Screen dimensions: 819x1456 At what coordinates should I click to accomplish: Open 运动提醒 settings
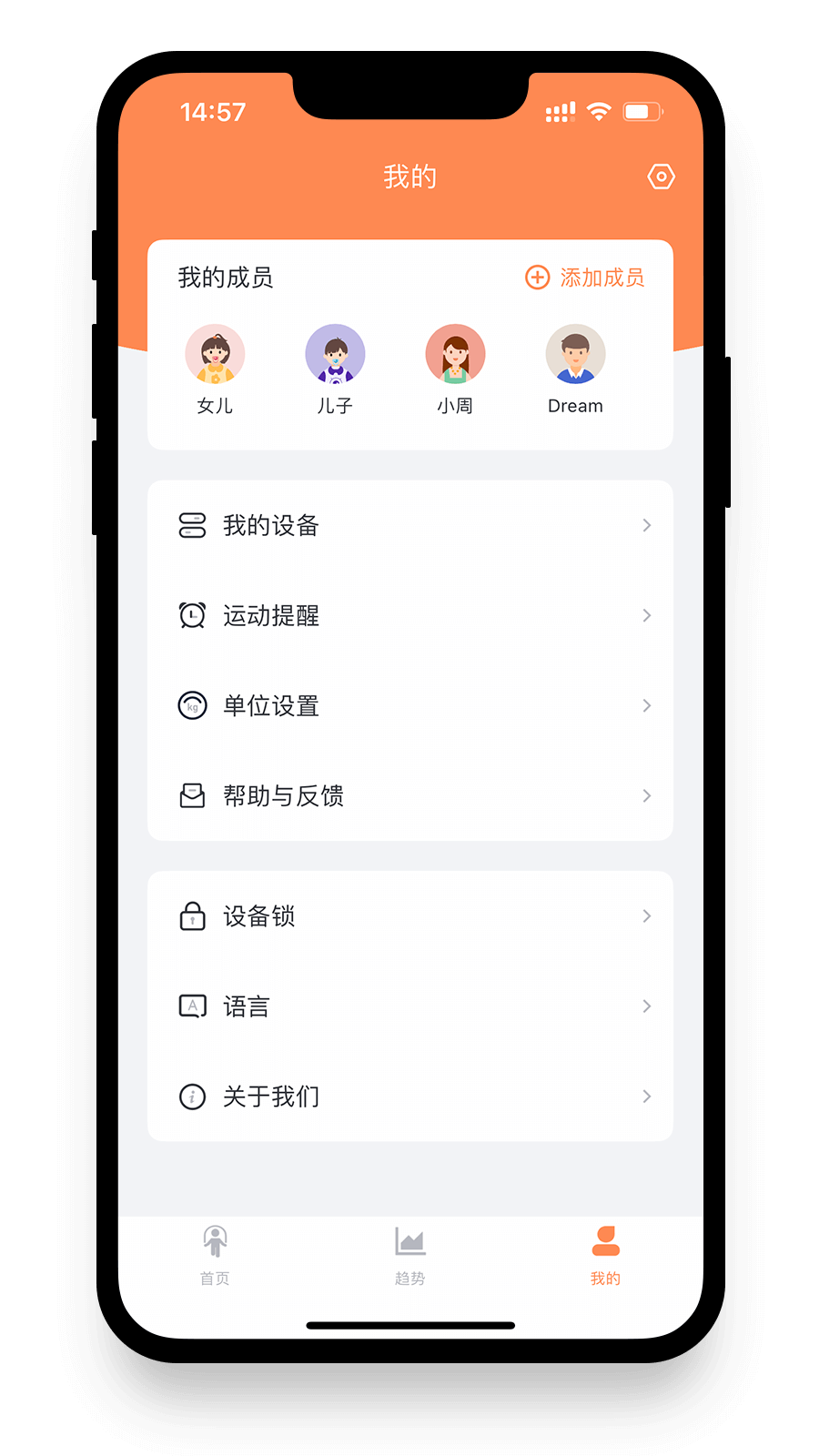[410, 615]
